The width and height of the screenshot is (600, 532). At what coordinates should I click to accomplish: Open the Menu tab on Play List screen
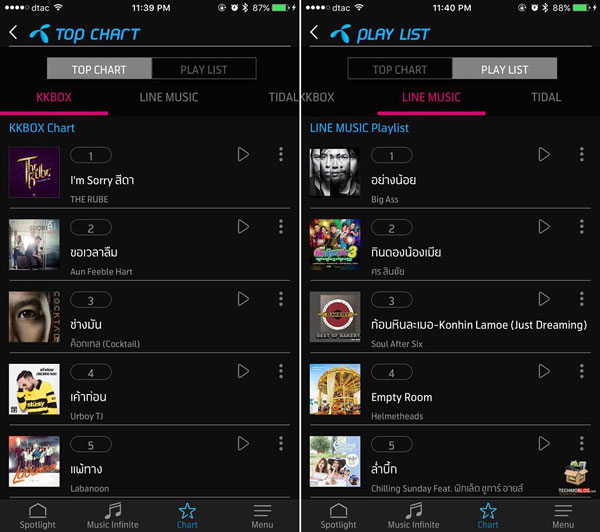click(x=563, y=515)
